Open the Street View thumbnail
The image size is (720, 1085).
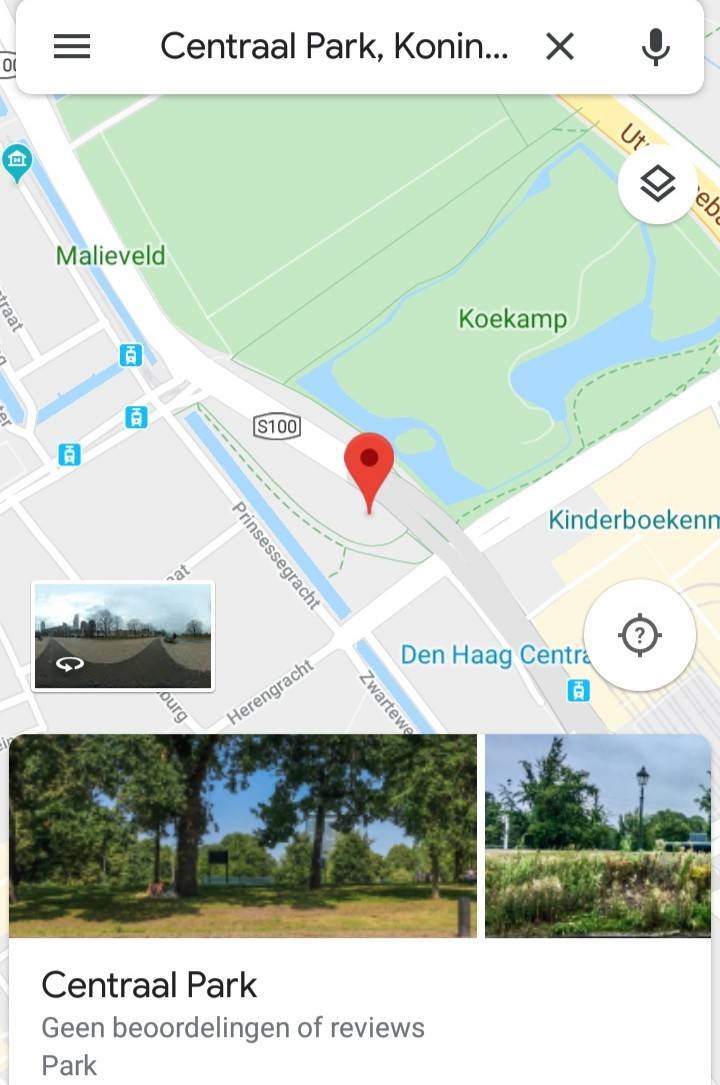(x=123, y=636)
